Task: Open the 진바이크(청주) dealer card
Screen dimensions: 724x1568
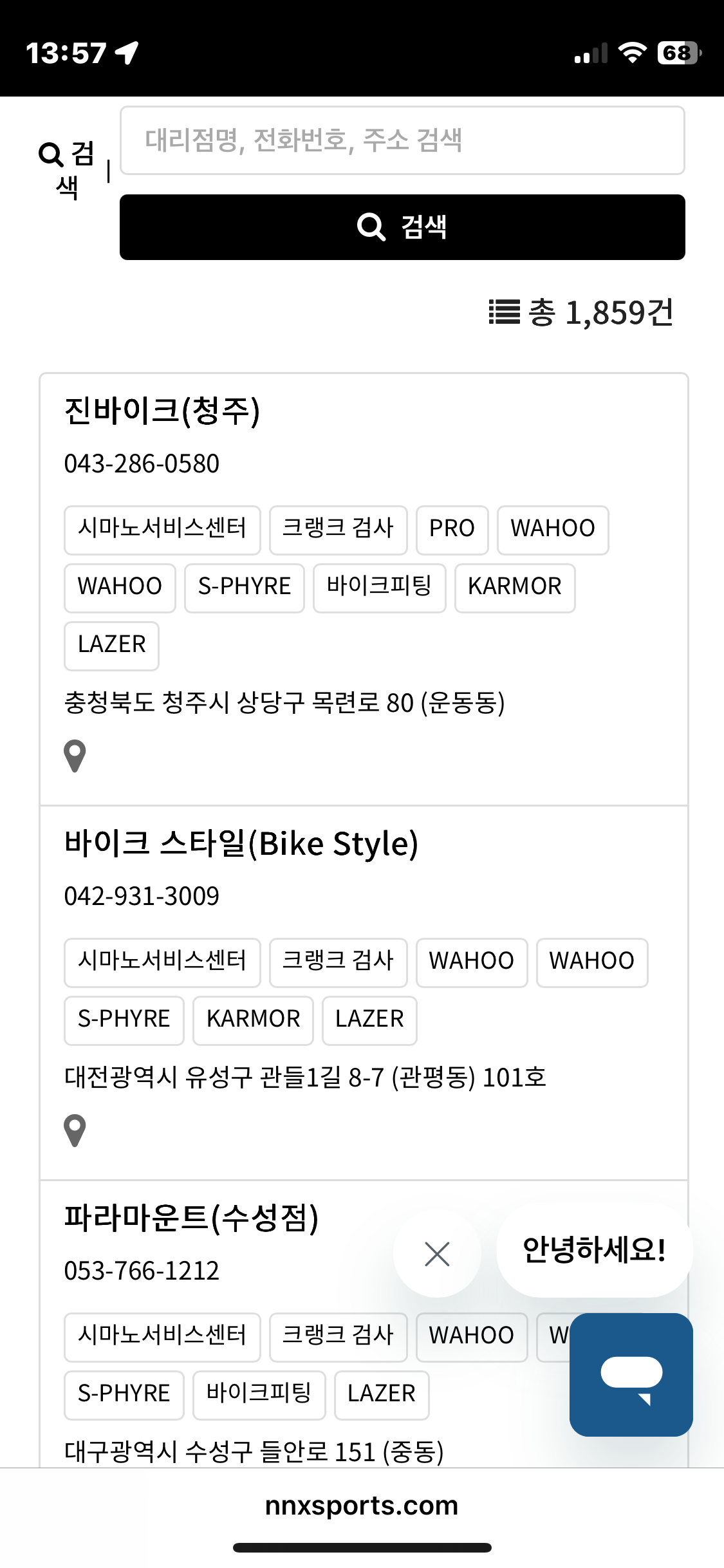Action: coord(162,411)
